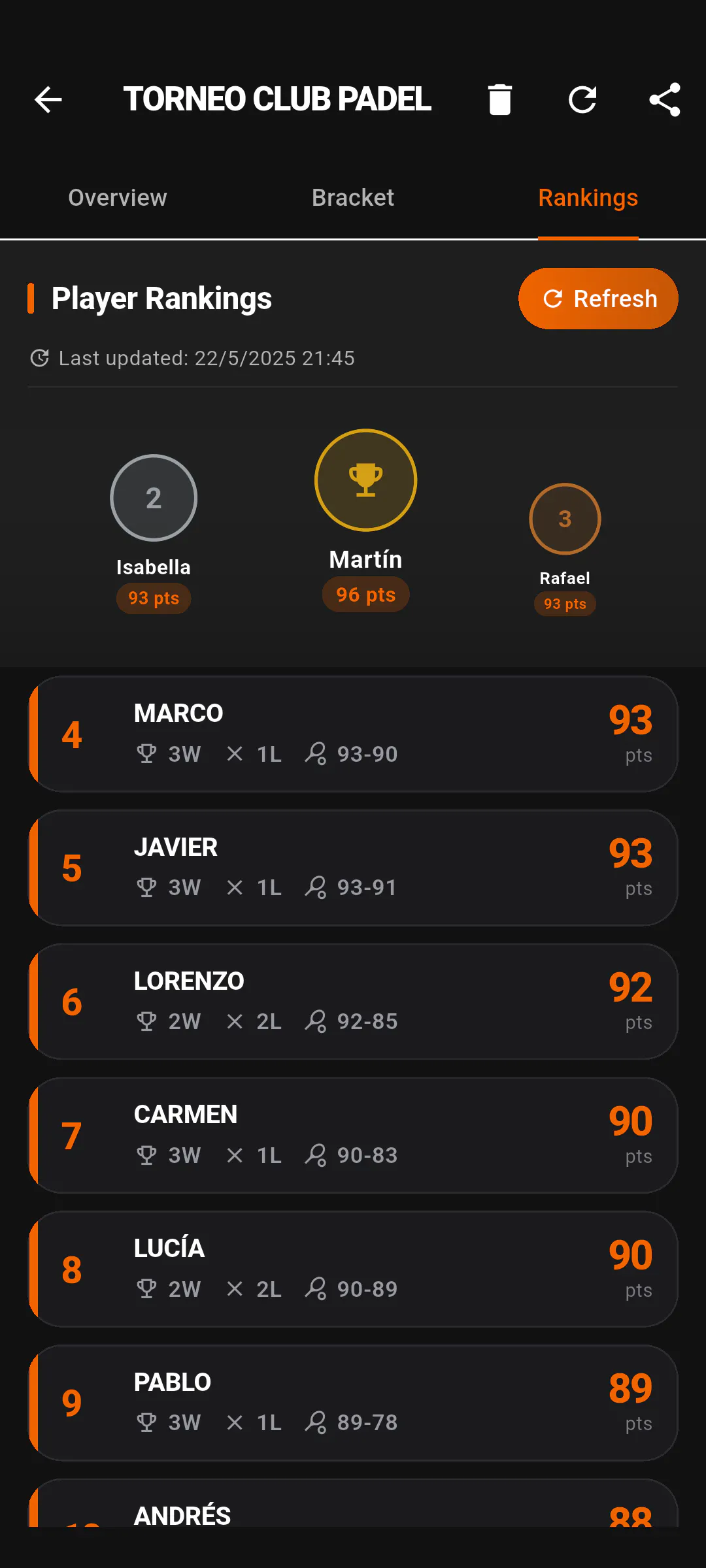Go back using the arrow icon
Screen dimensions: 706x1568
tap(48, 100)
